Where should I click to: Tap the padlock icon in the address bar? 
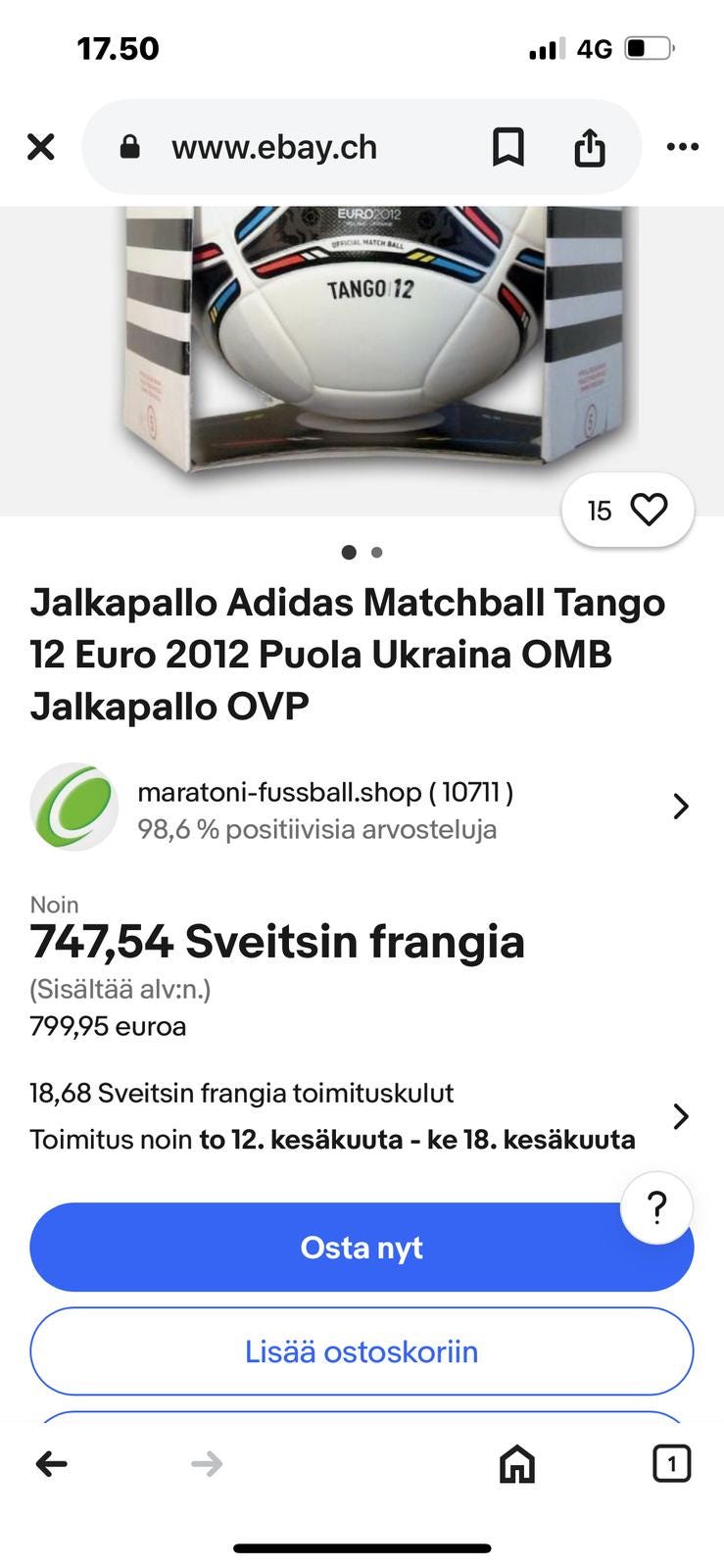tap(128, 147)
